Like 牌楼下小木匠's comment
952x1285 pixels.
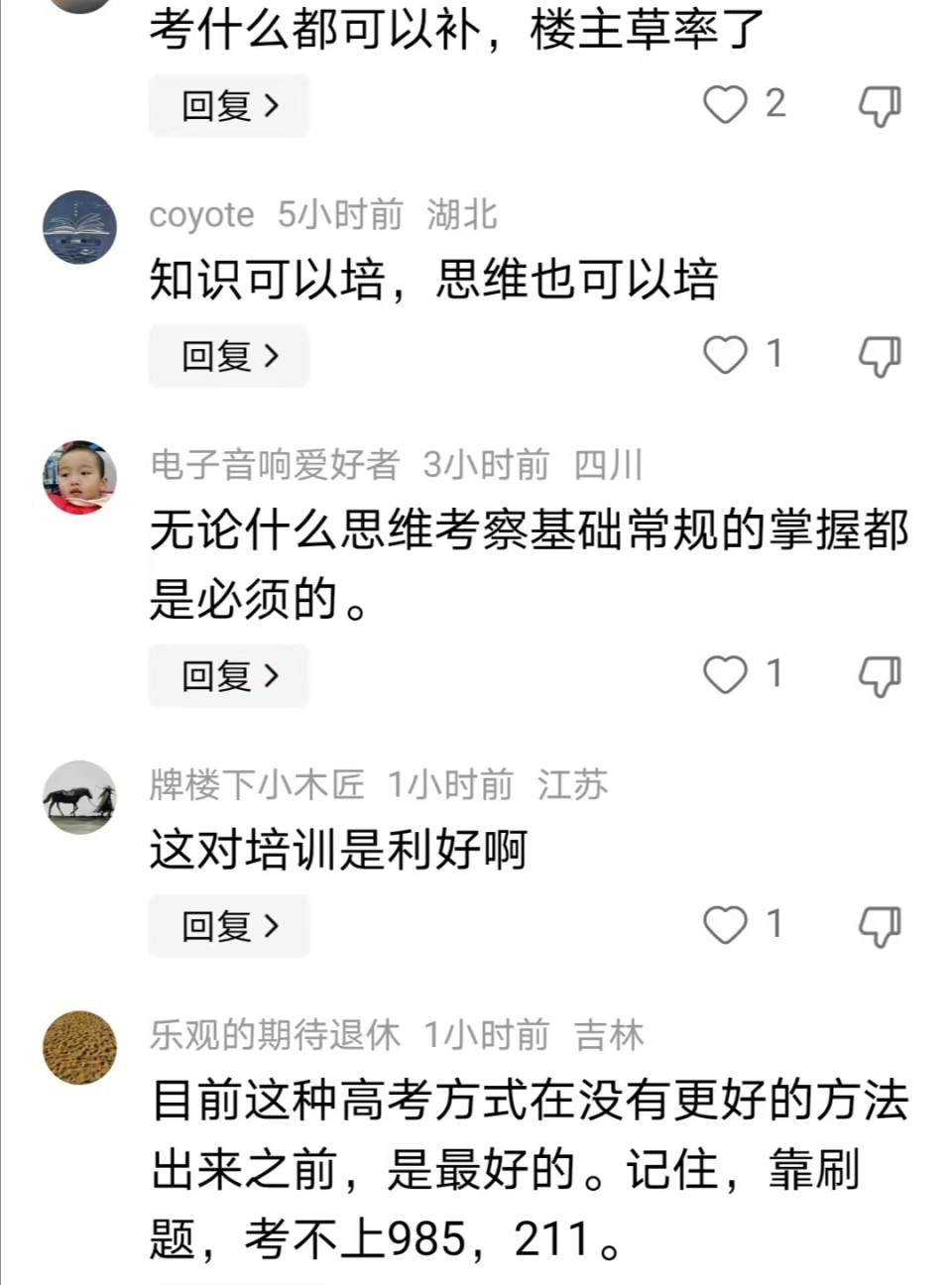pyautogui.click(x=725, y=925)
